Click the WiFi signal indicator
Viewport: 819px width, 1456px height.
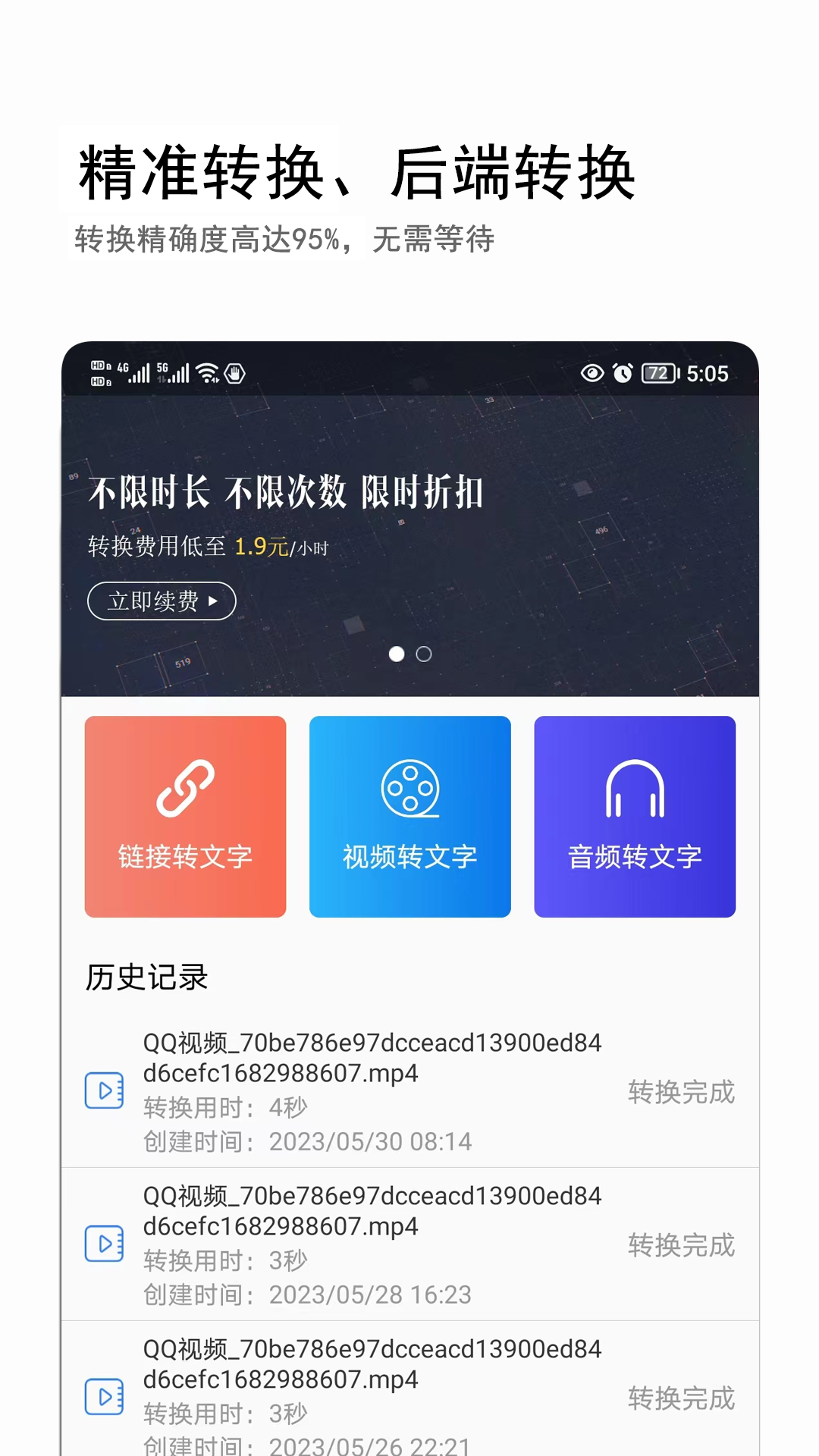coord(206,373)
